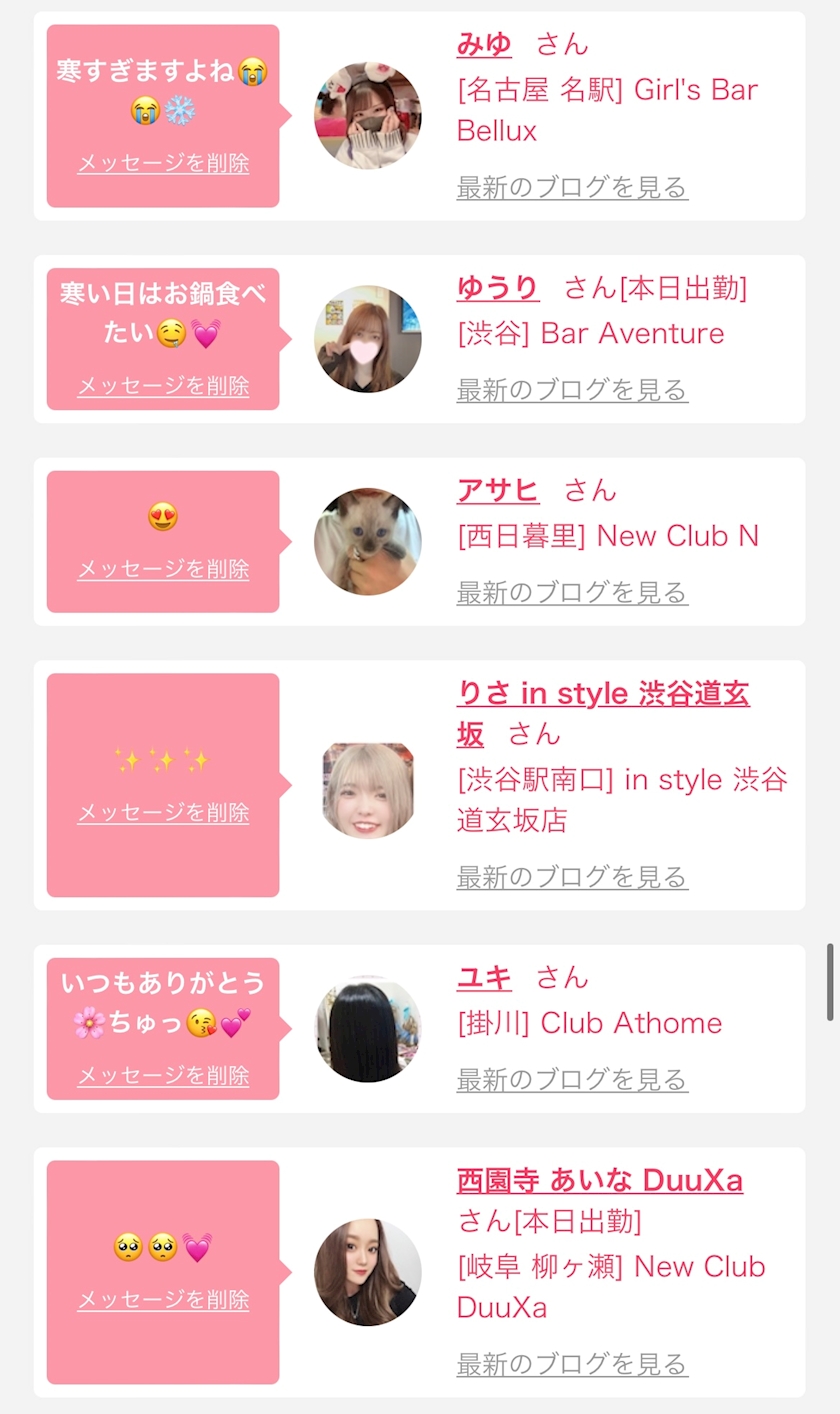View ゆうり's latest blog

click(x=572, y=390)
